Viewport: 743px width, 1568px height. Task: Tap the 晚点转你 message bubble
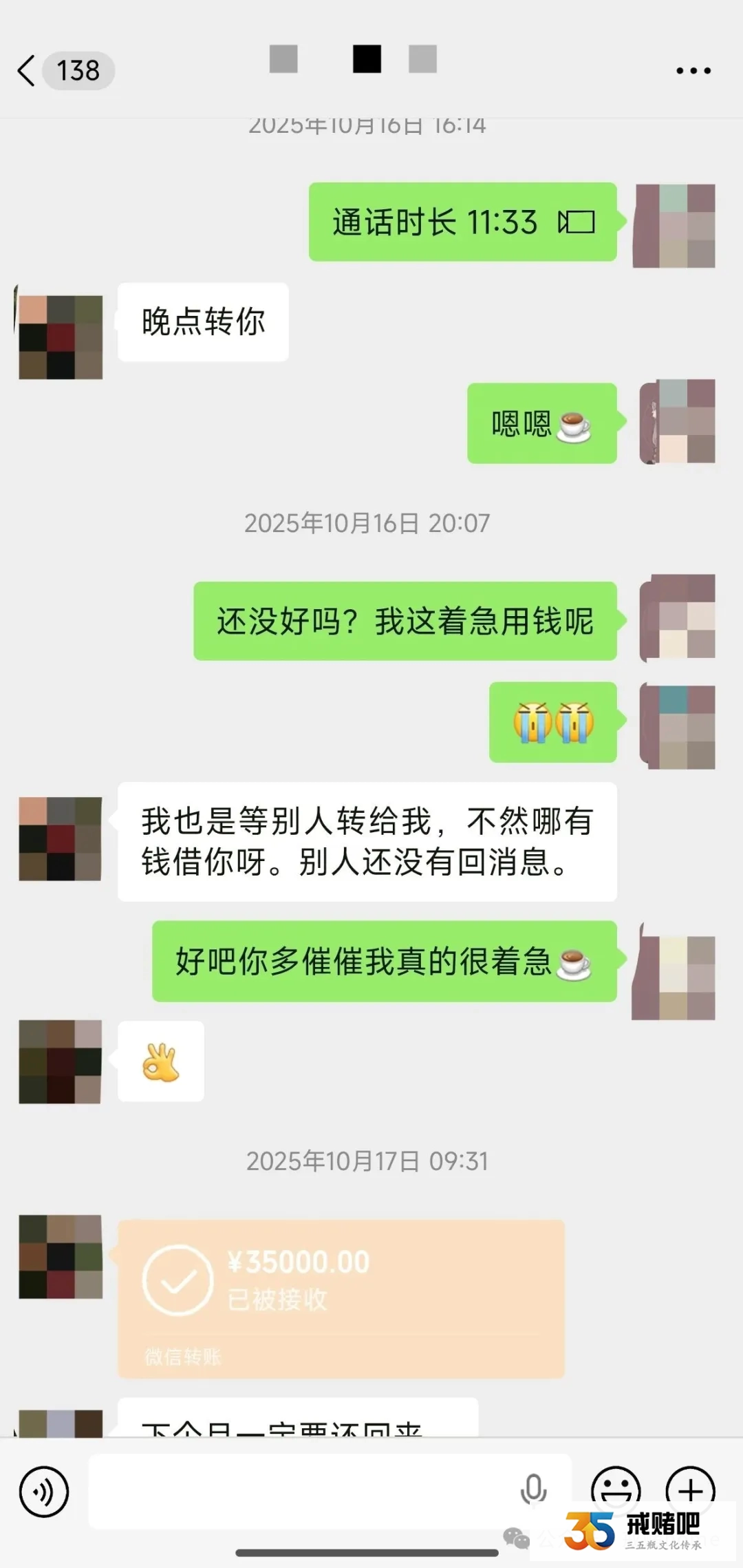coord(202,321)
